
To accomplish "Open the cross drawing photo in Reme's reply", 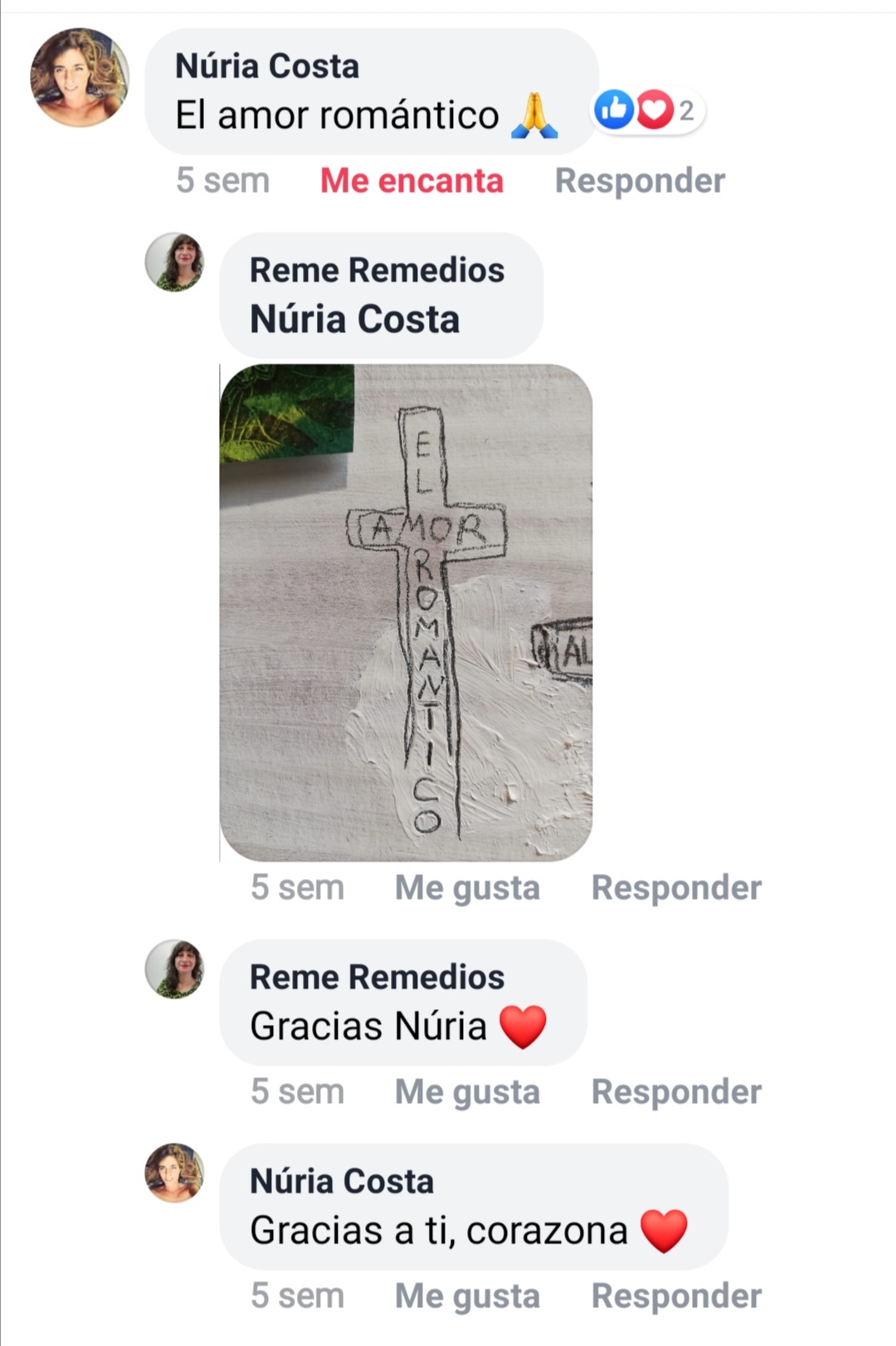I will click(x=406, y=612).
